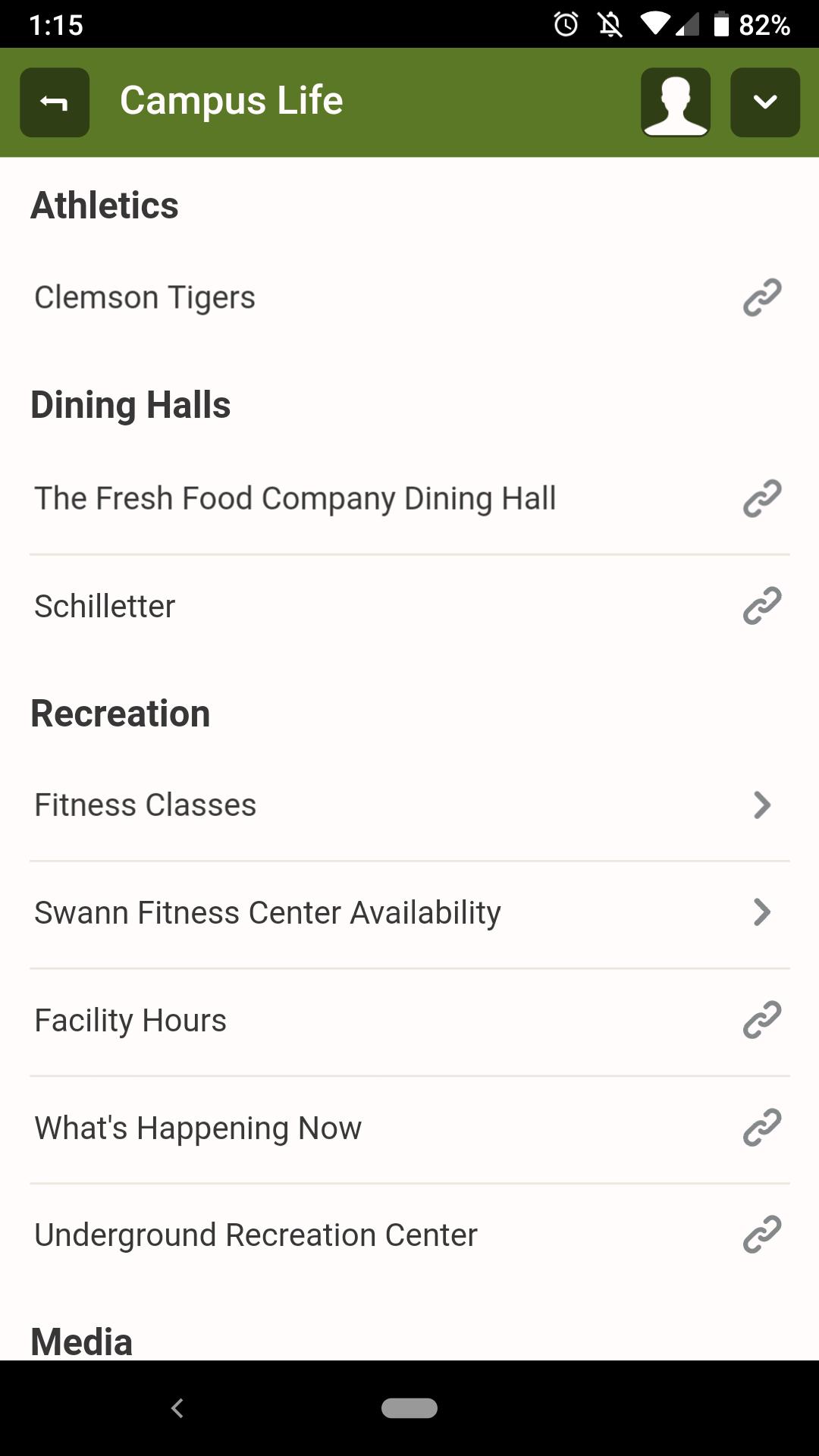Go back using the system navigation bar
Screen dimensions: 819x1456
[177, 1408]
